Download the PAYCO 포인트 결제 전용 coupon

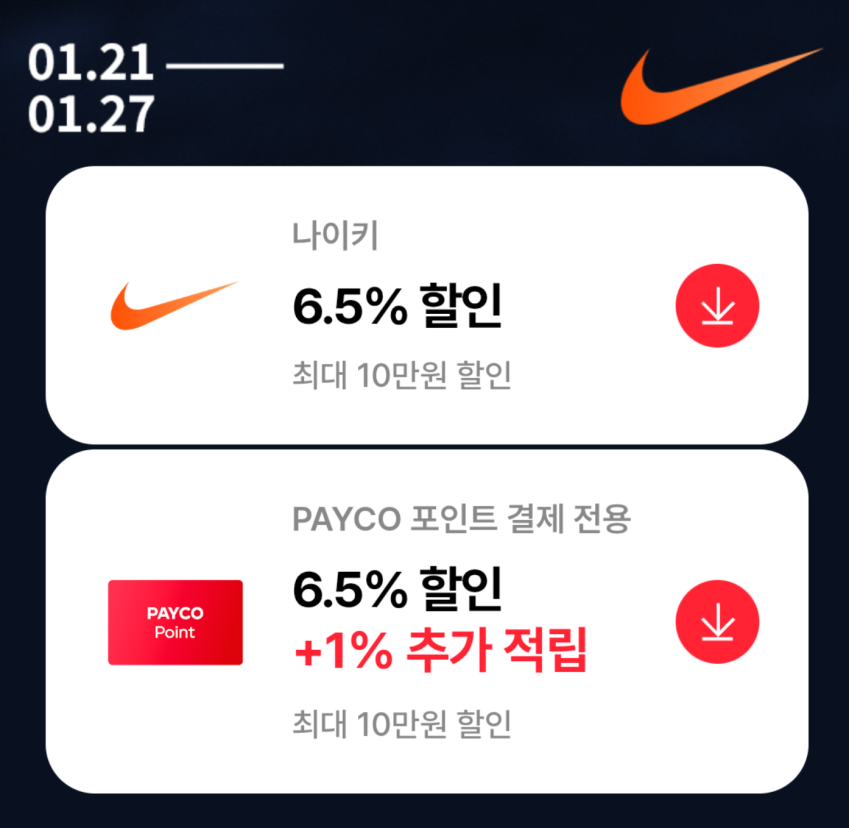717,622
